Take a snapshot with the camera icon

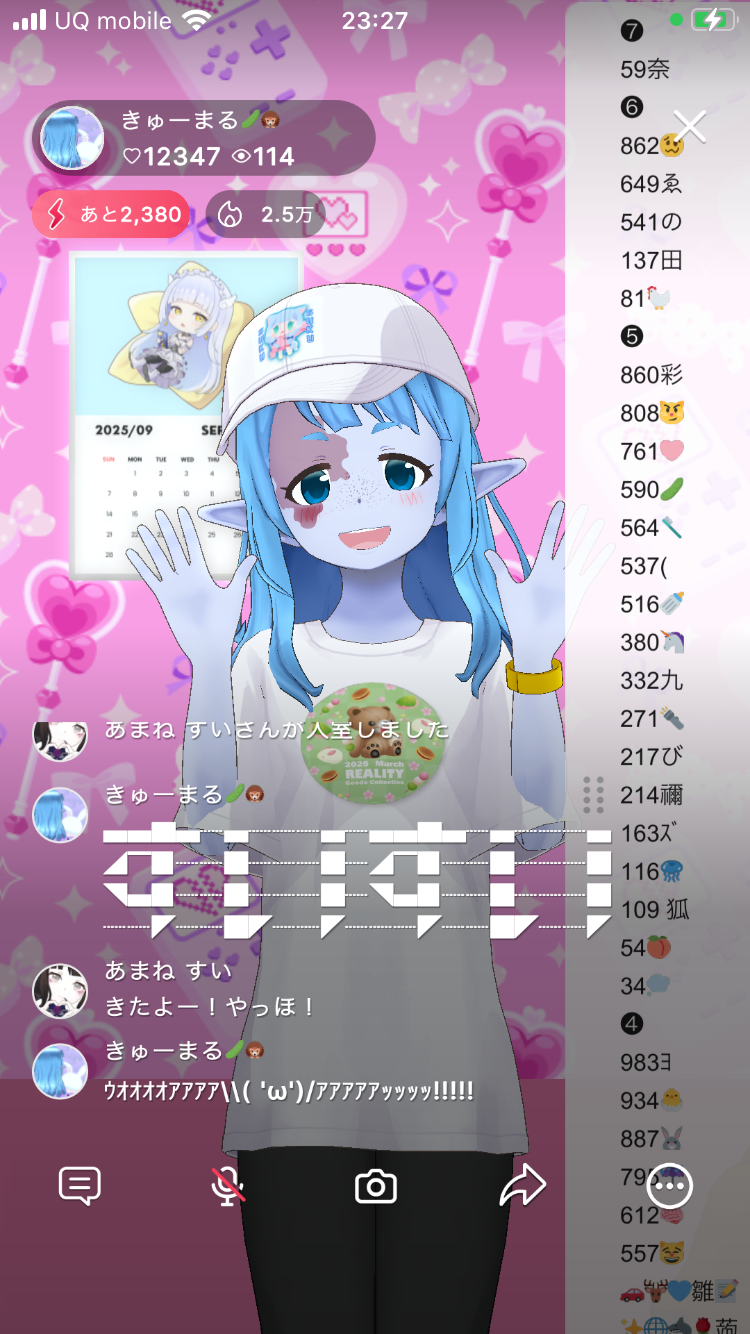[376, 1187]
